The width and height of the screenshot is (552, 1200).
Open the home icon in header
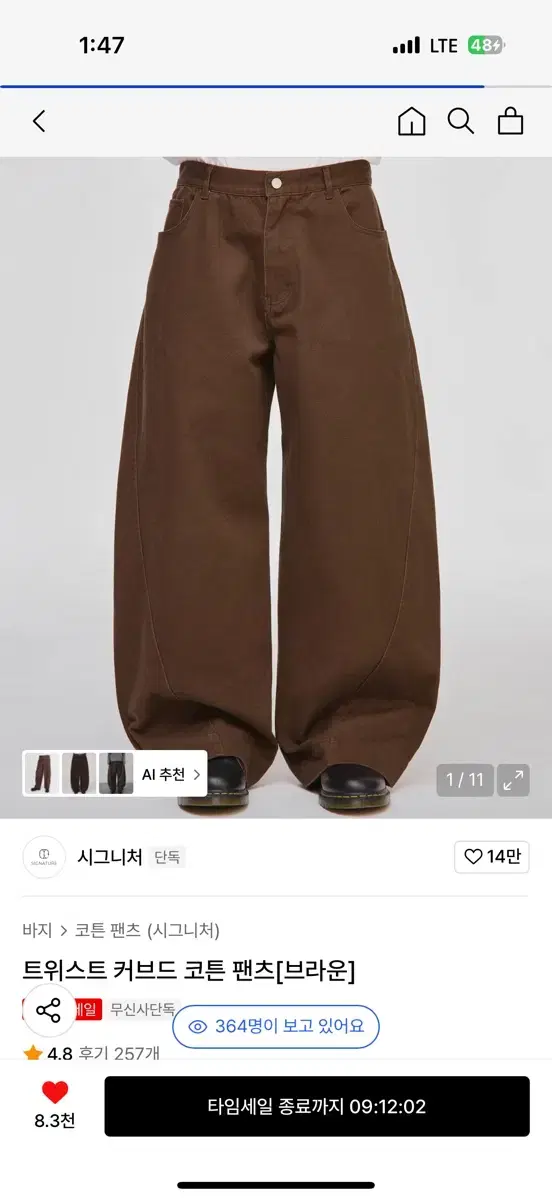pos(411,122)
